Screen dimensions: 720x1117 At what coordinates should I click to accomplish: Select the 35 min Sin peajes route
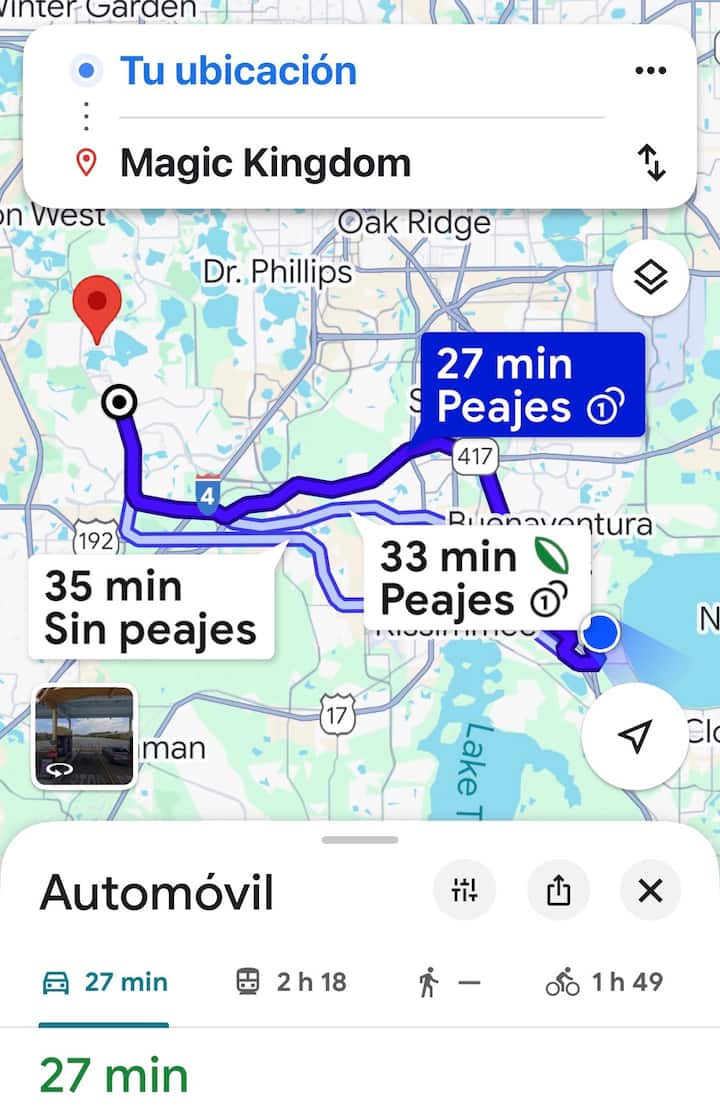coord(151,607)
